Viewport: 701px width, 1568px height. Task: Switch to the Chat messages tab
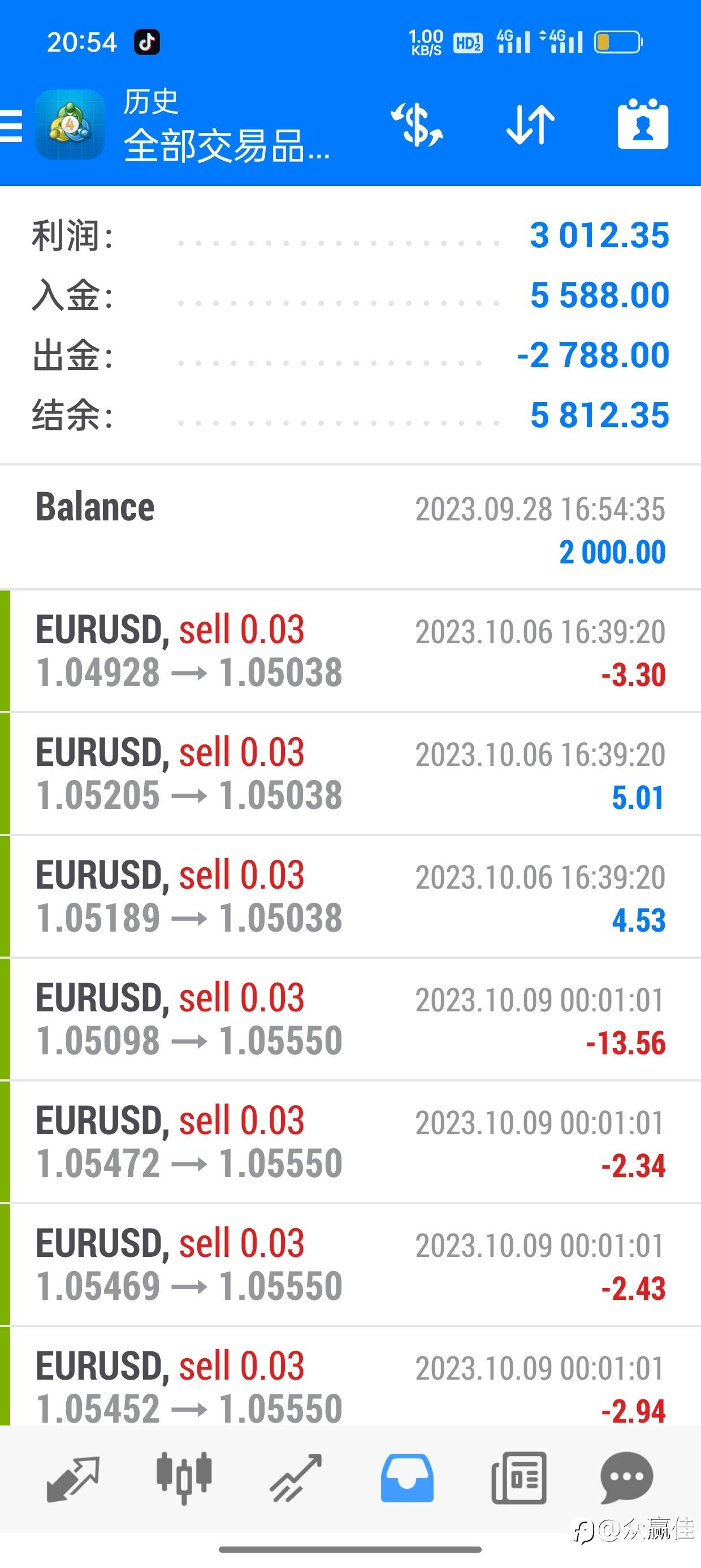(627, 1478)
